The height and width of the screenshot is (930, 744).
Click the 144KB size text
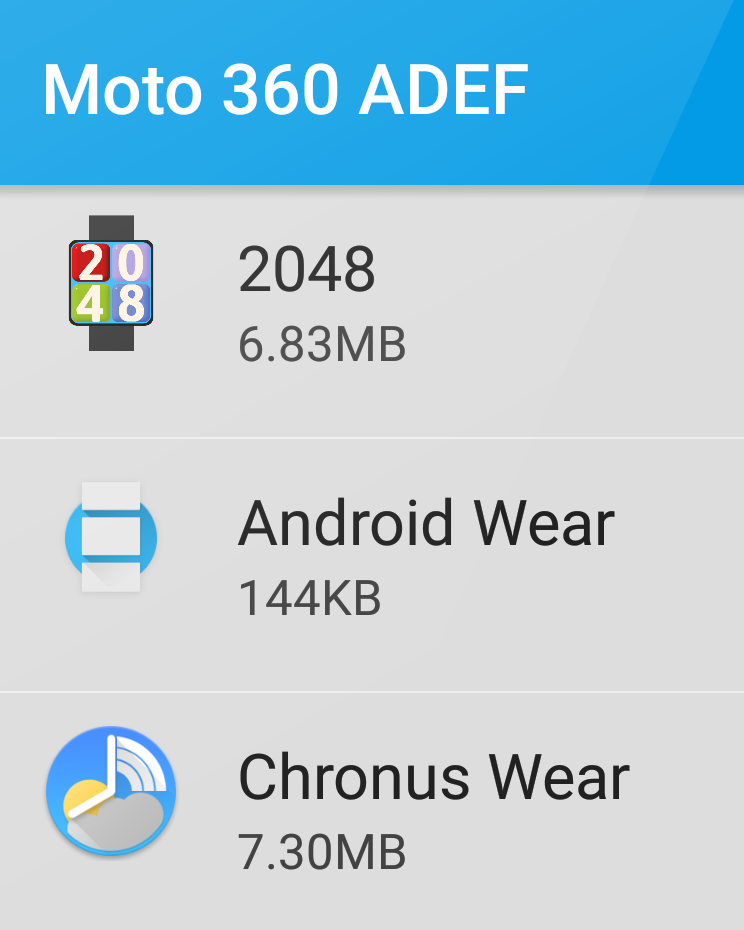310,597
